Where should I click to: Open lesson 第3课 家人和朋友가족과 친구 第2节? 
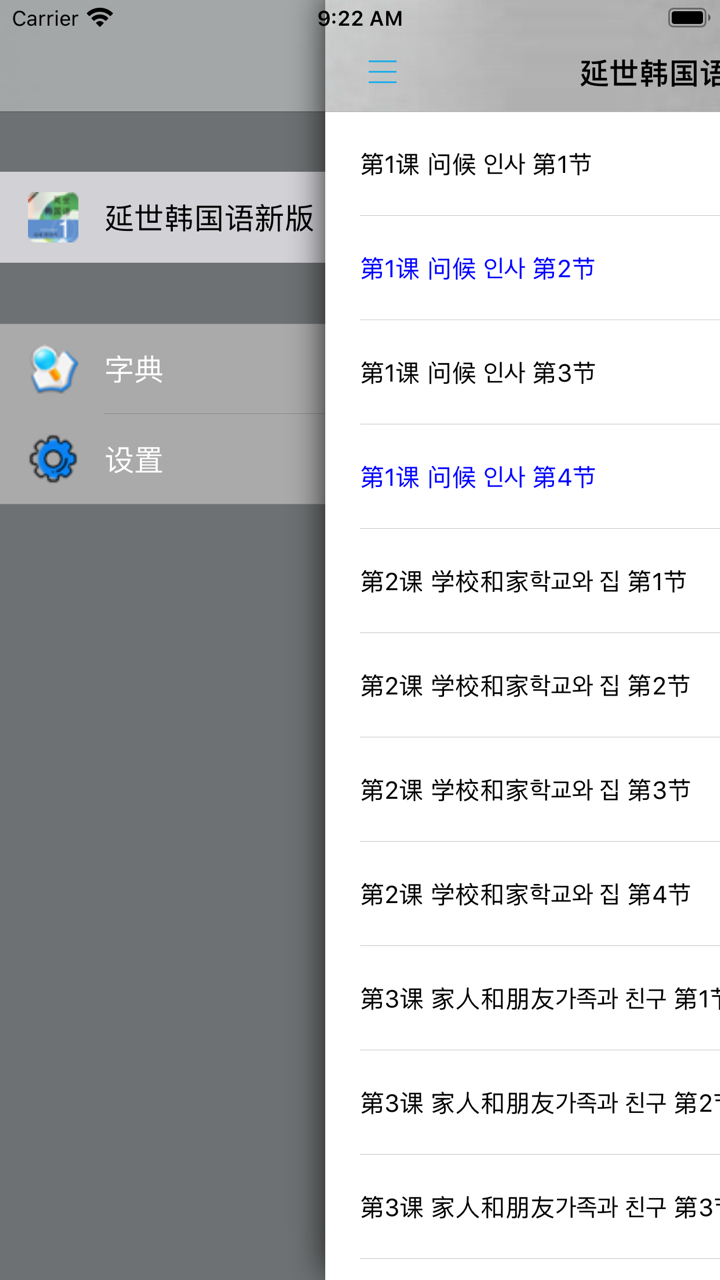[x=530, y=1102]
